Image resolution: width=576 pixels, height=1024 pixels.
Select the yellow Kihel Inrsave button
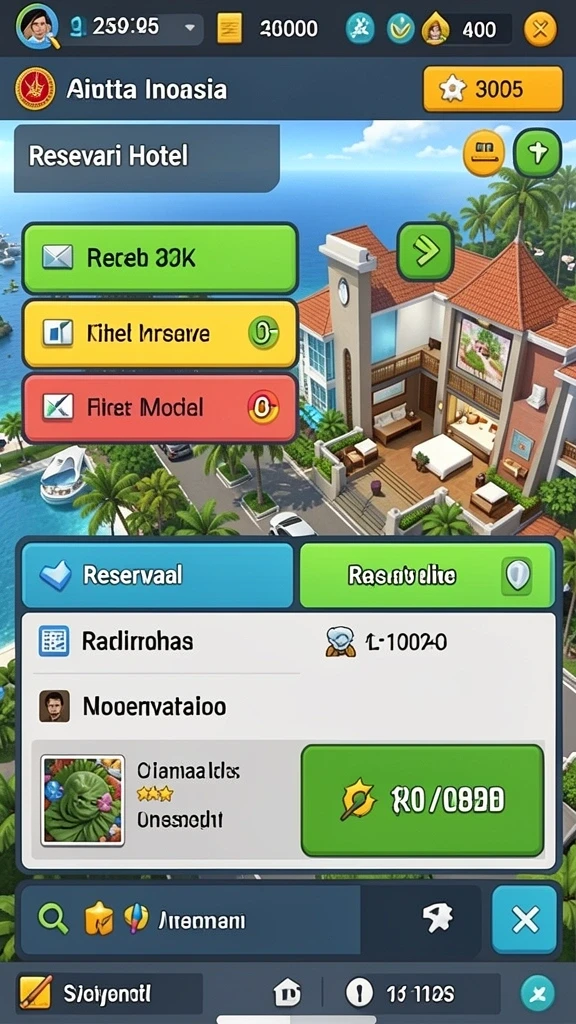[x=161, y=334]
